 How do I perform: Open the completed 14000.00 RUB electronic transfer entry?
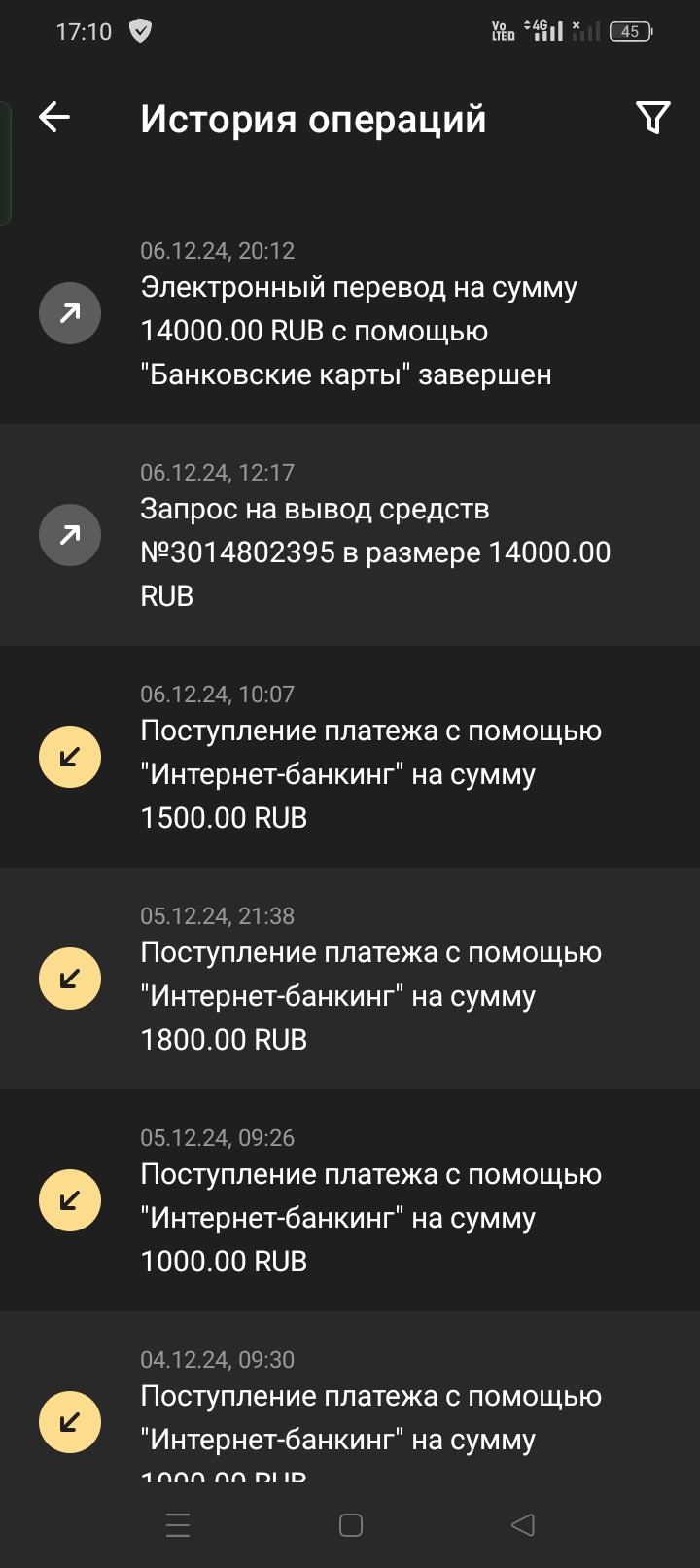350,313
